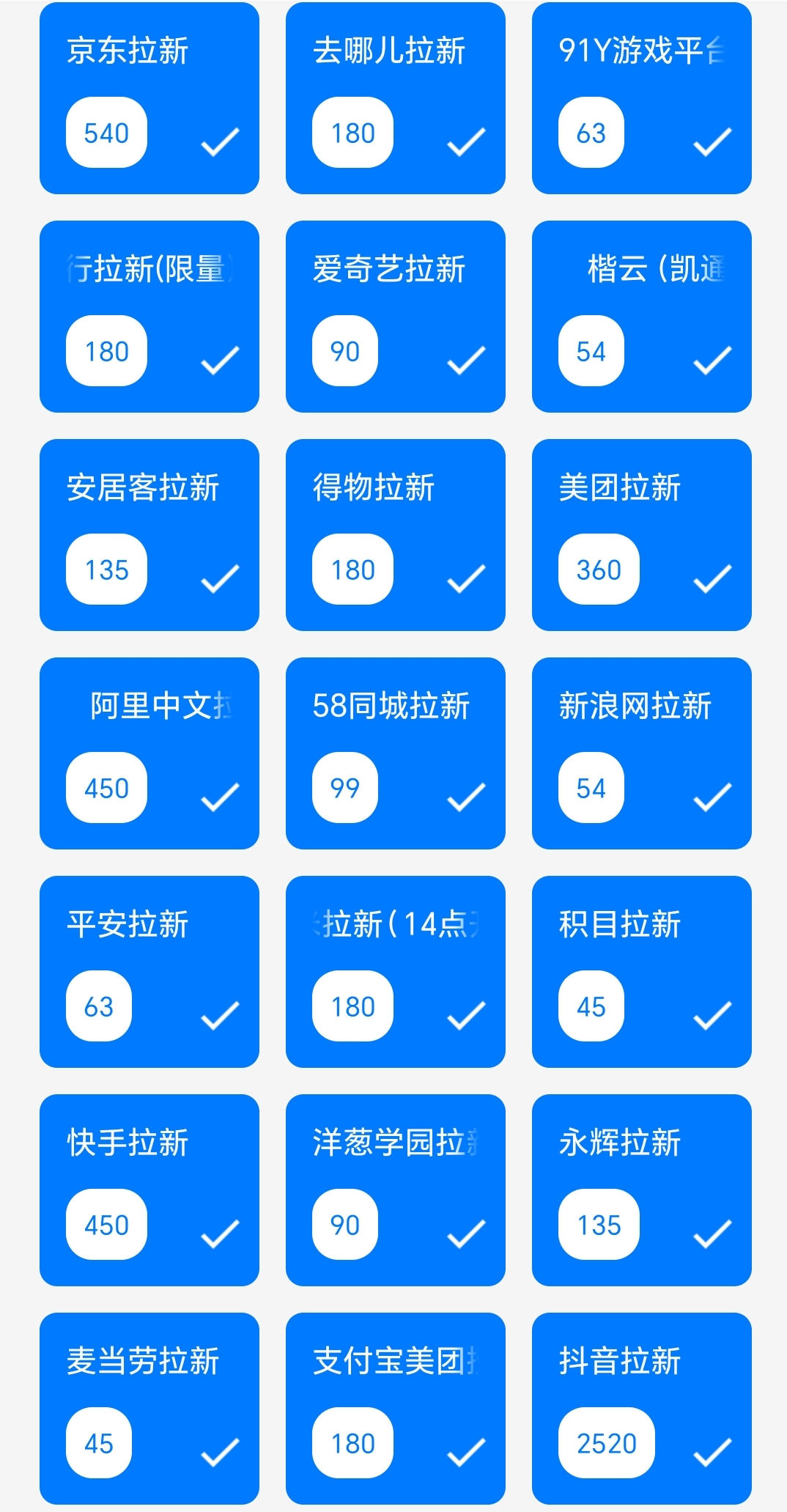Select the 得物拉新 card

coord(396,535)
